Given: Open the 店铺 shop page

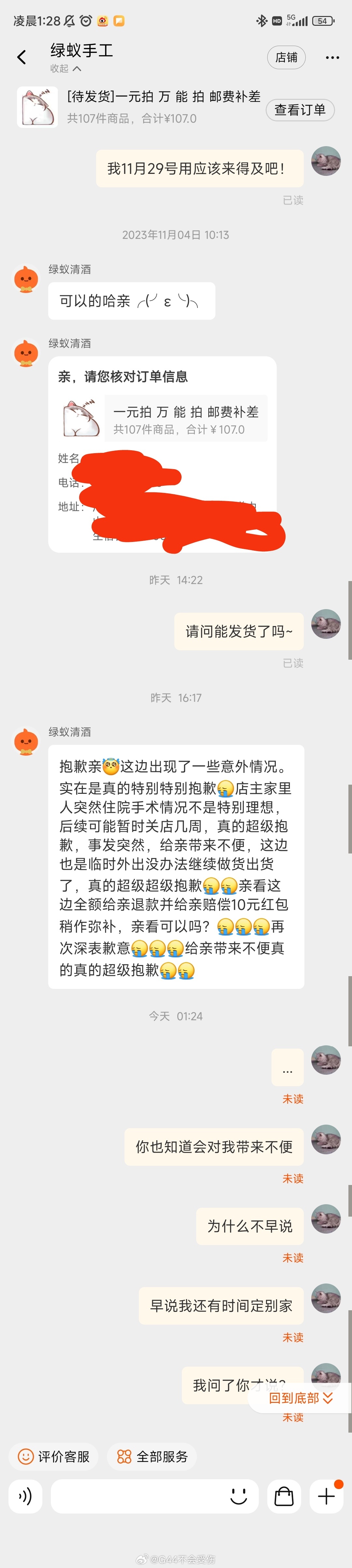Looking at the screenshot, I should coord(286,57).
